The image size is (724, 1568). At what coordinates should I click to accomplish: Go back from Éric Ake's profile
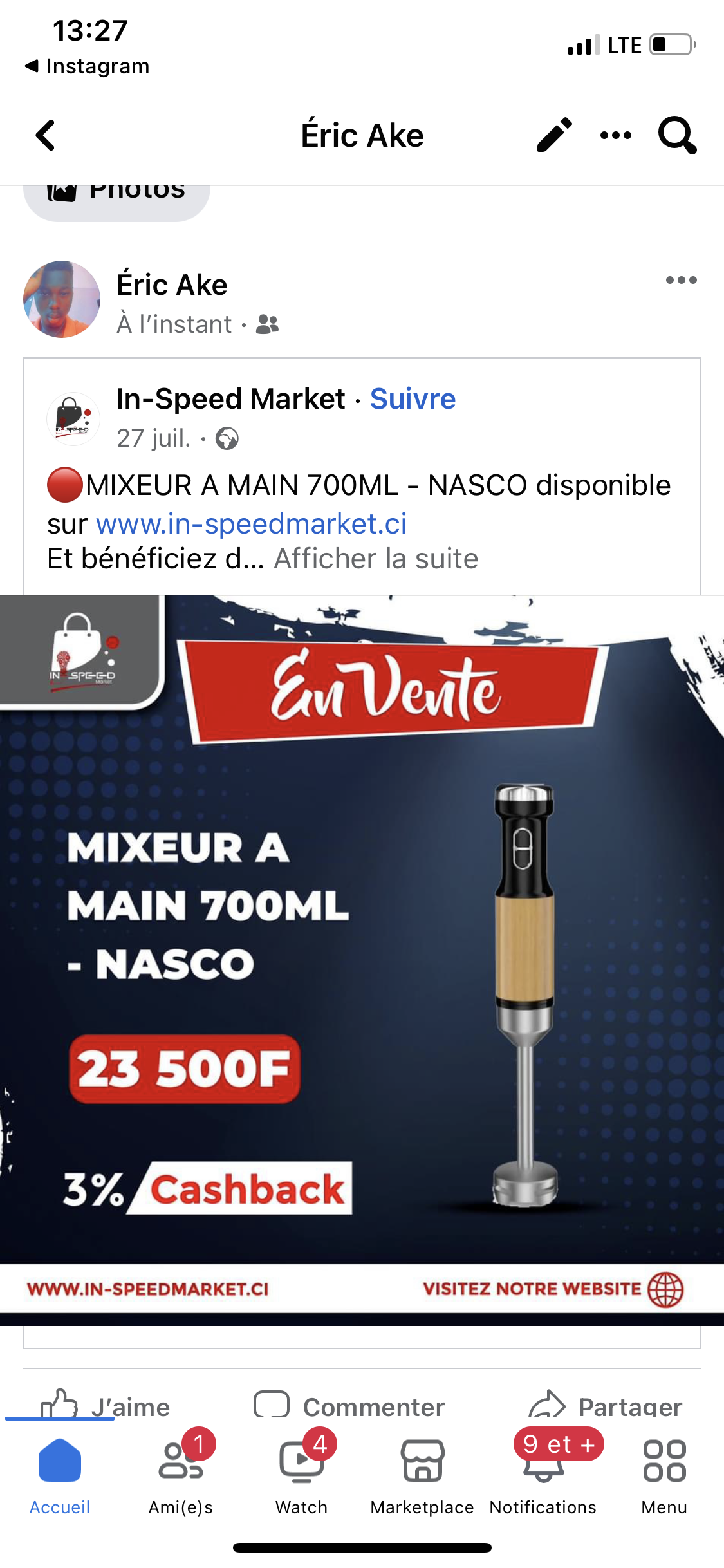45,135
